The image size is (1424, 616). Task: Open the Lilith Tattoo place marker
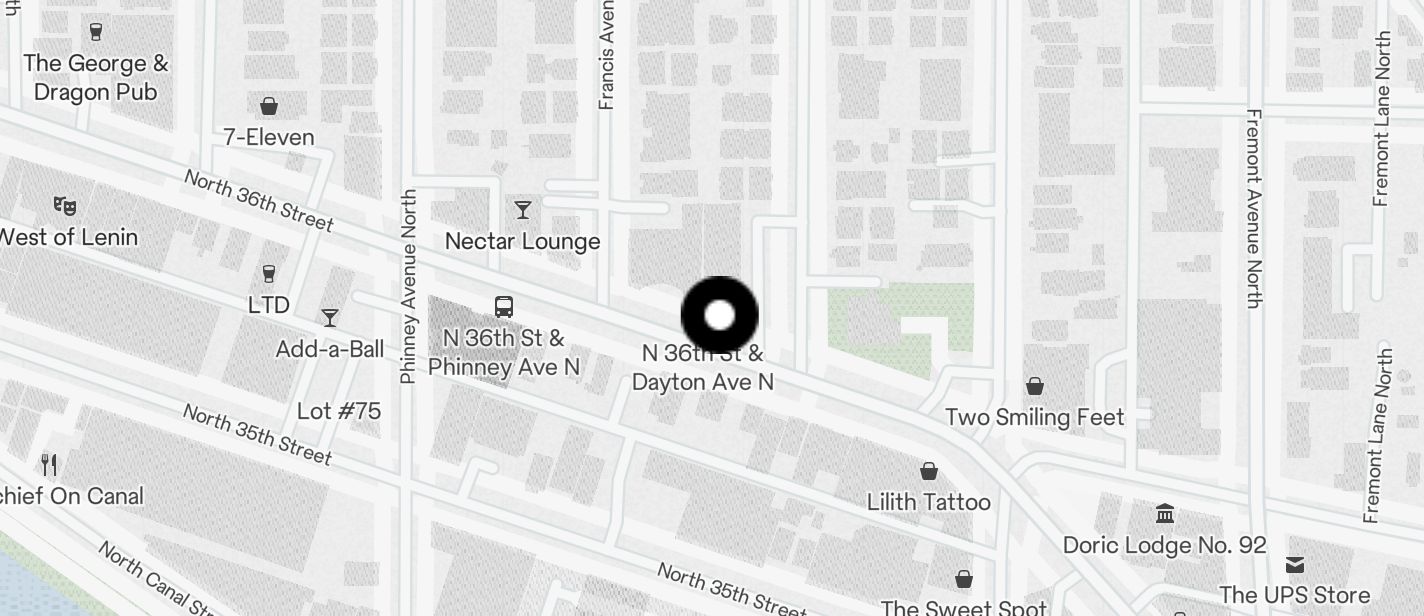tap(929, 471)
